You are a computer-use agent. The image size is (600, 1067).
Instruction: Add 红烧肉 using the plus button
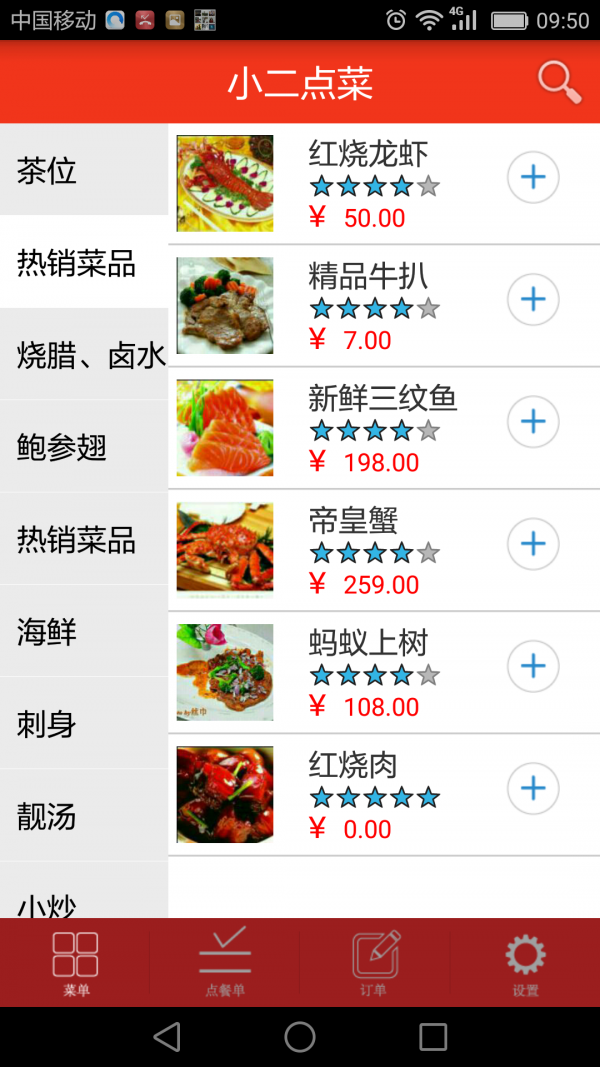[x=533, y=788]
